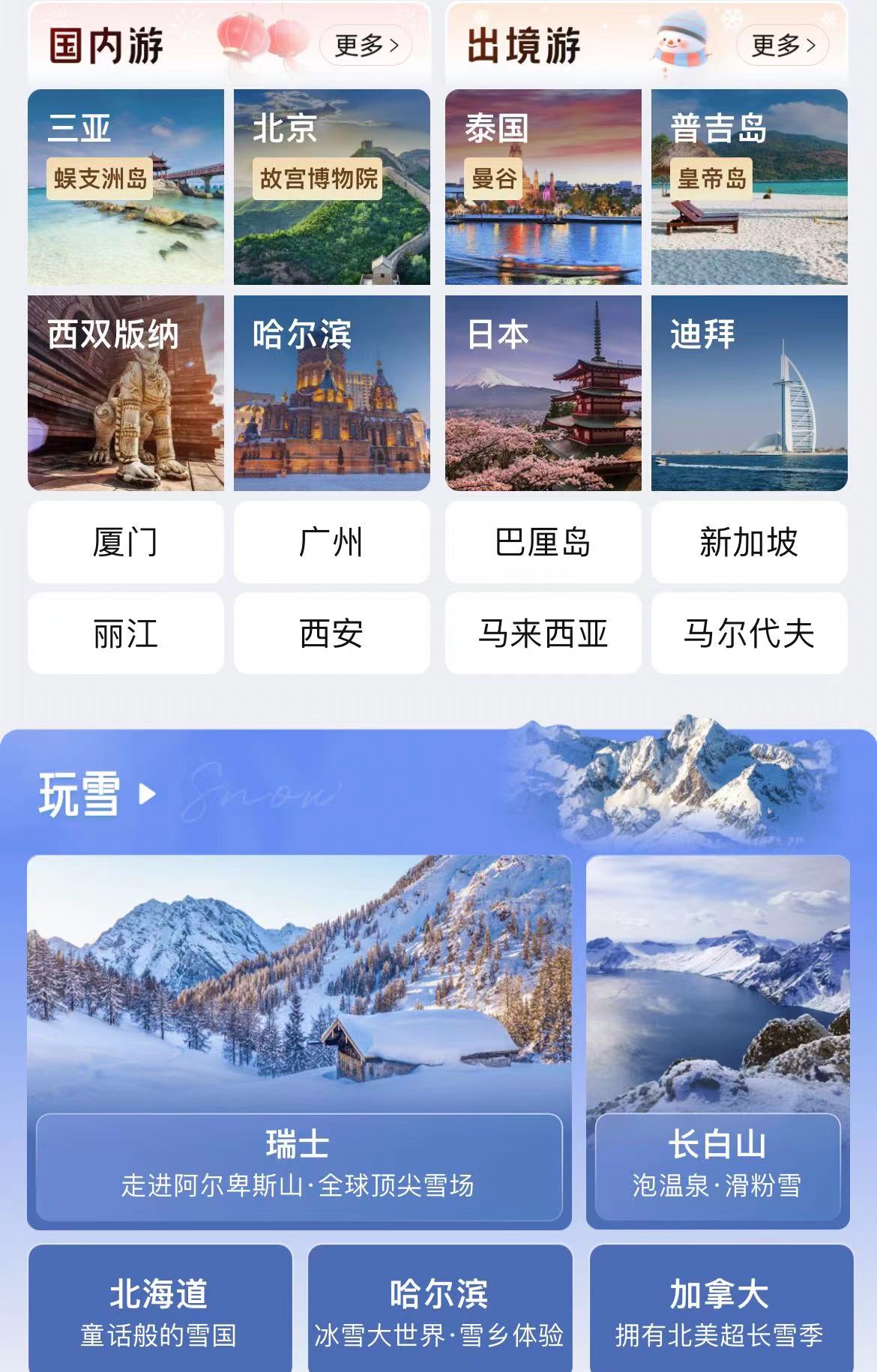
Task: Open the 普吉岛 皇帝岛 tile
Action: coord(750,187)
